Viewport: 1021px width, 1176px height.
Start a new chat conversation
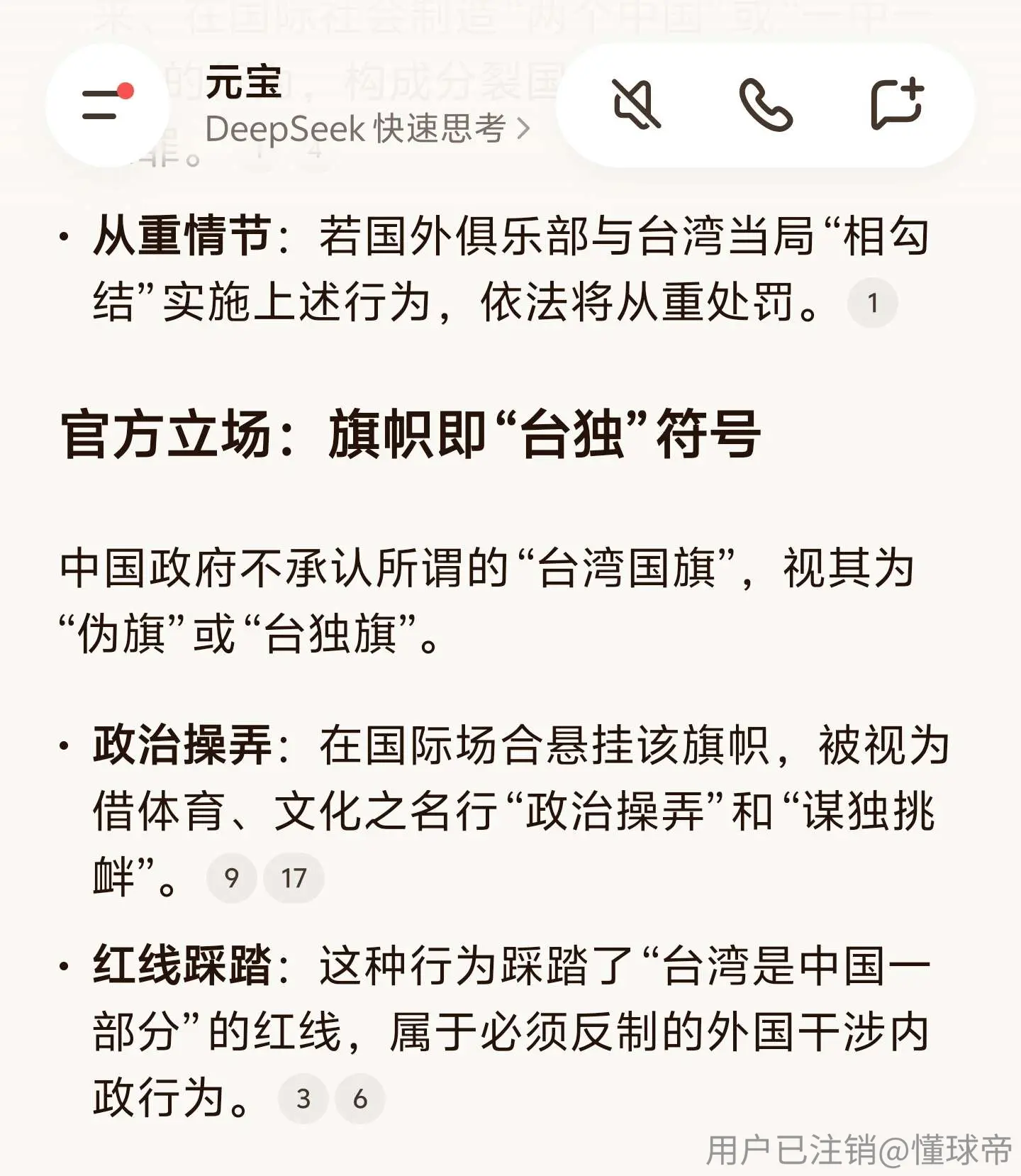coord(898,104)
